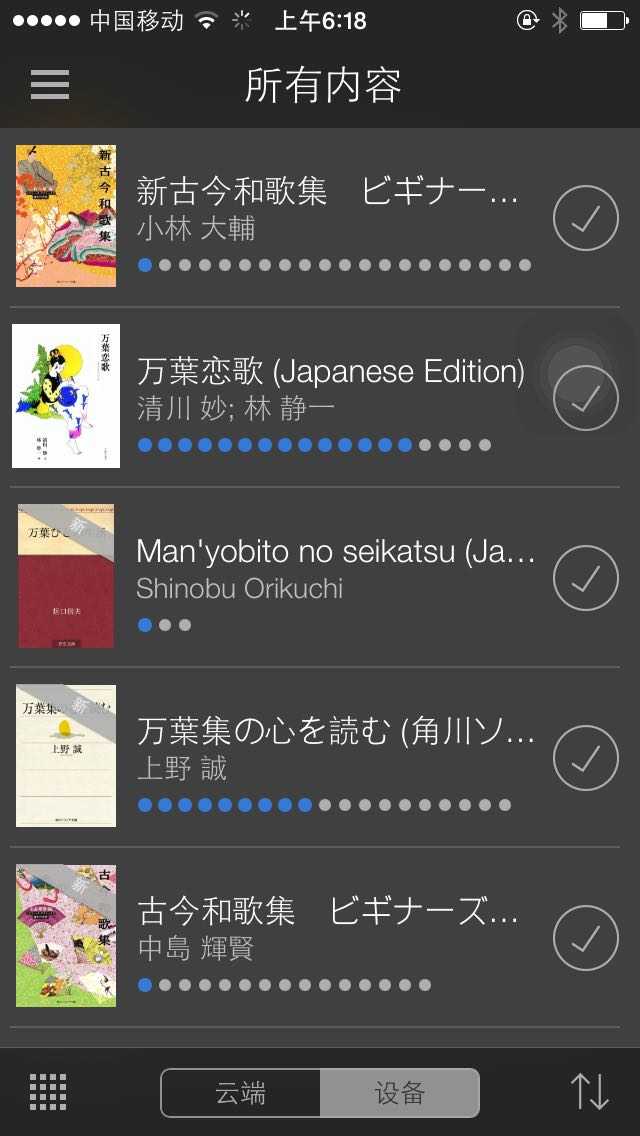
Task: Switch to grid view
Action: click(48, 1092)
